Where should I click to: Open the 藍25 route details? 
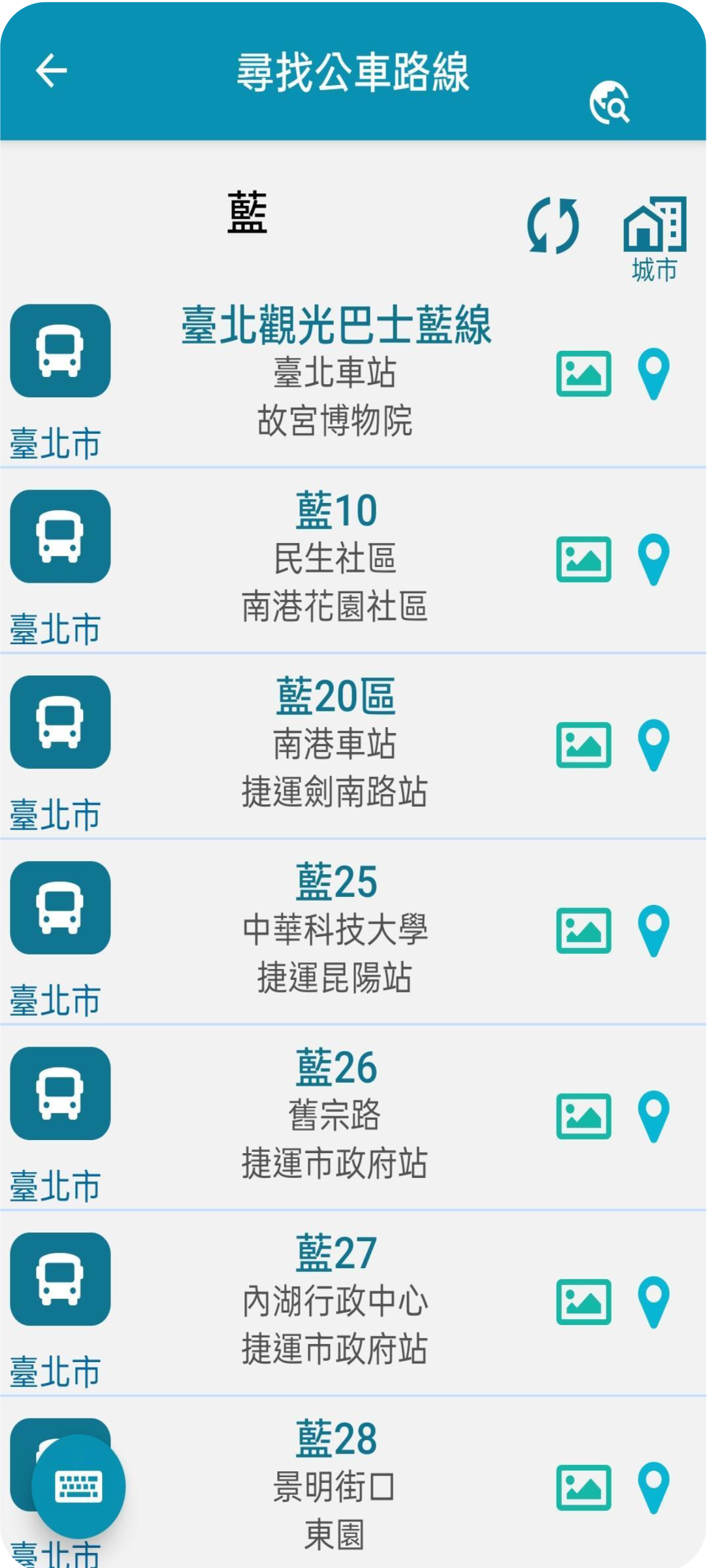336,882
